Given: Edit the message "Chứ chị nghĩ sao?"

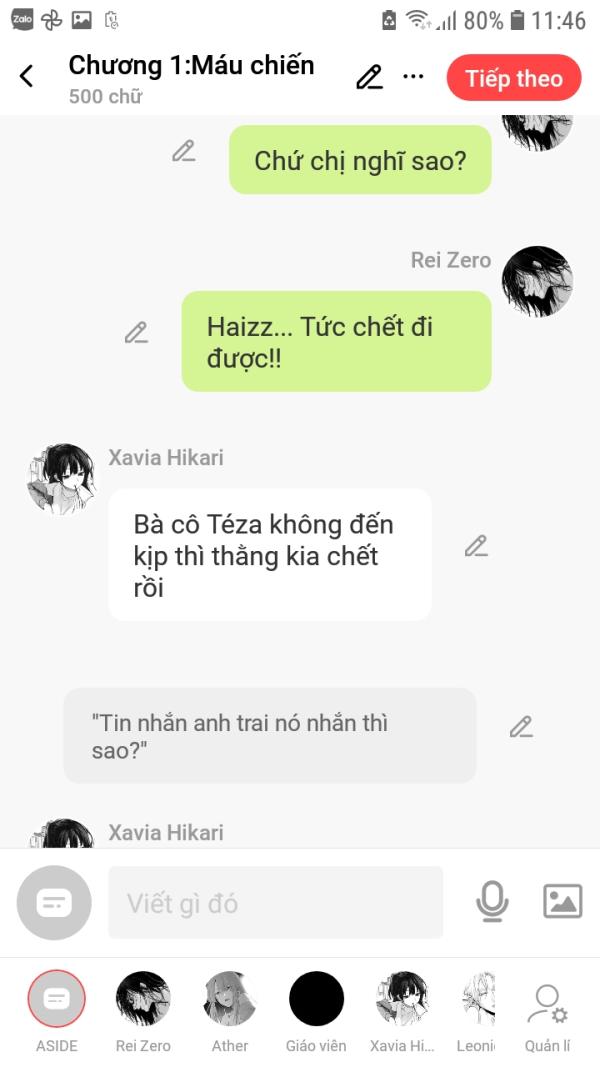Looking at the screenshot, I should [x=184, y=150].
